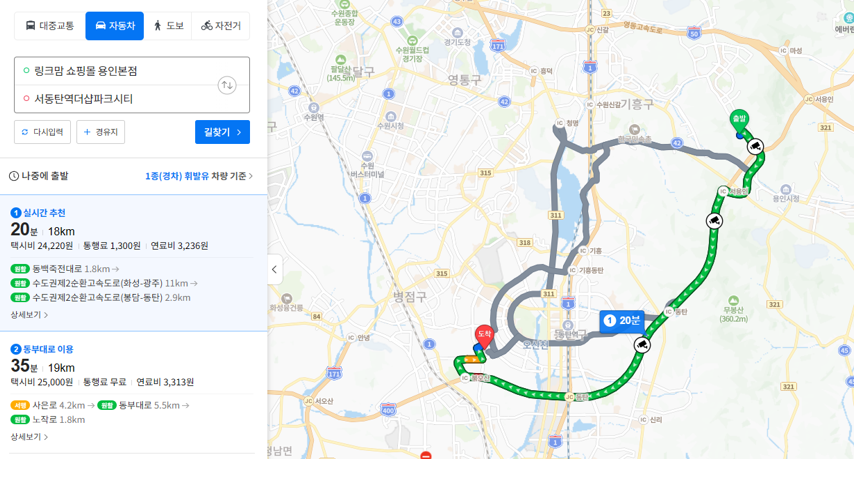Switch to the 대중교통 transit tab
This screenshot has width=864, height=482.
tap(50, 26)
